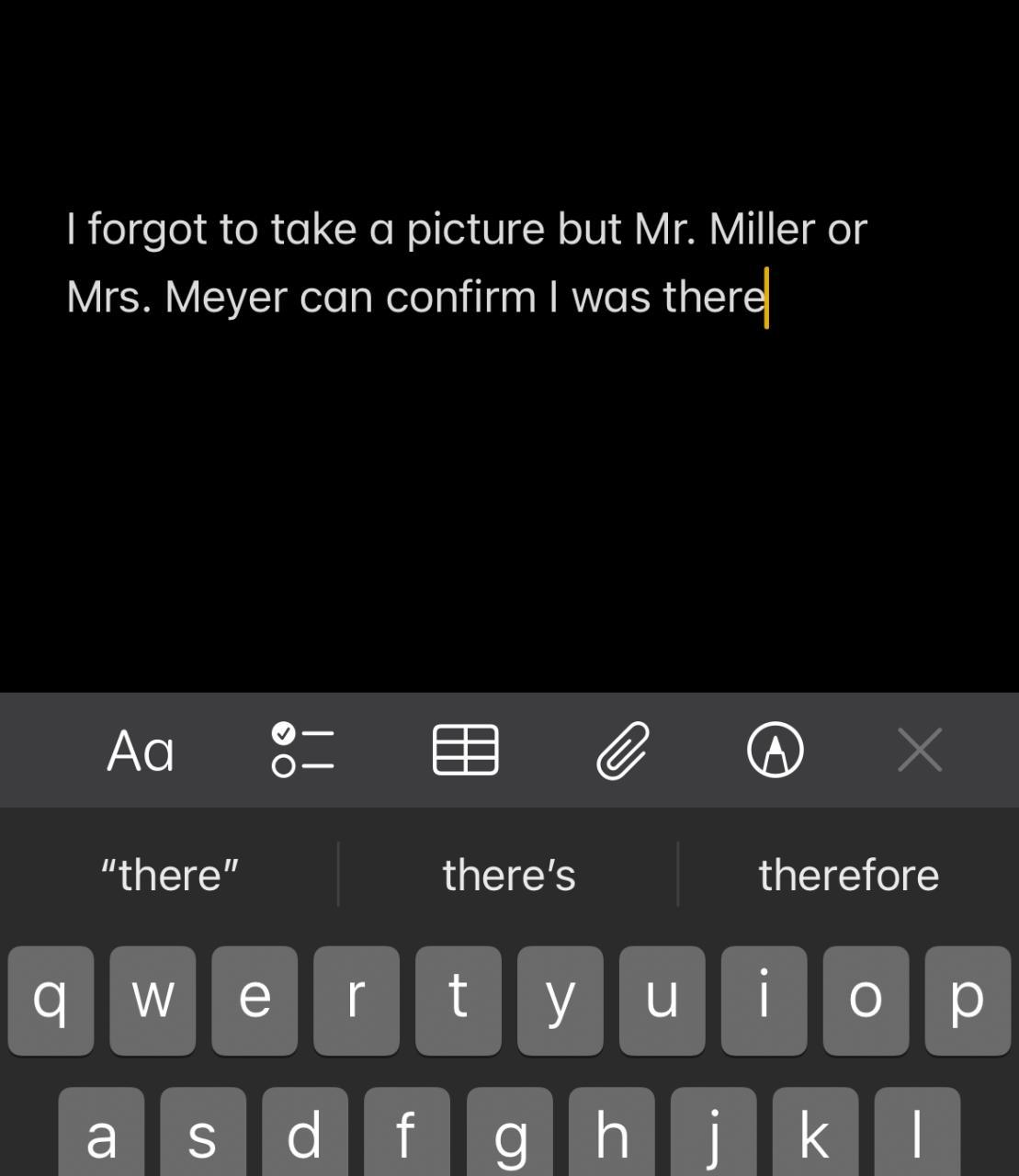The image size is (1019, 1176).
Task: Insert a checklist into the note
Action: pyautogui.click(x=303, y=751)
